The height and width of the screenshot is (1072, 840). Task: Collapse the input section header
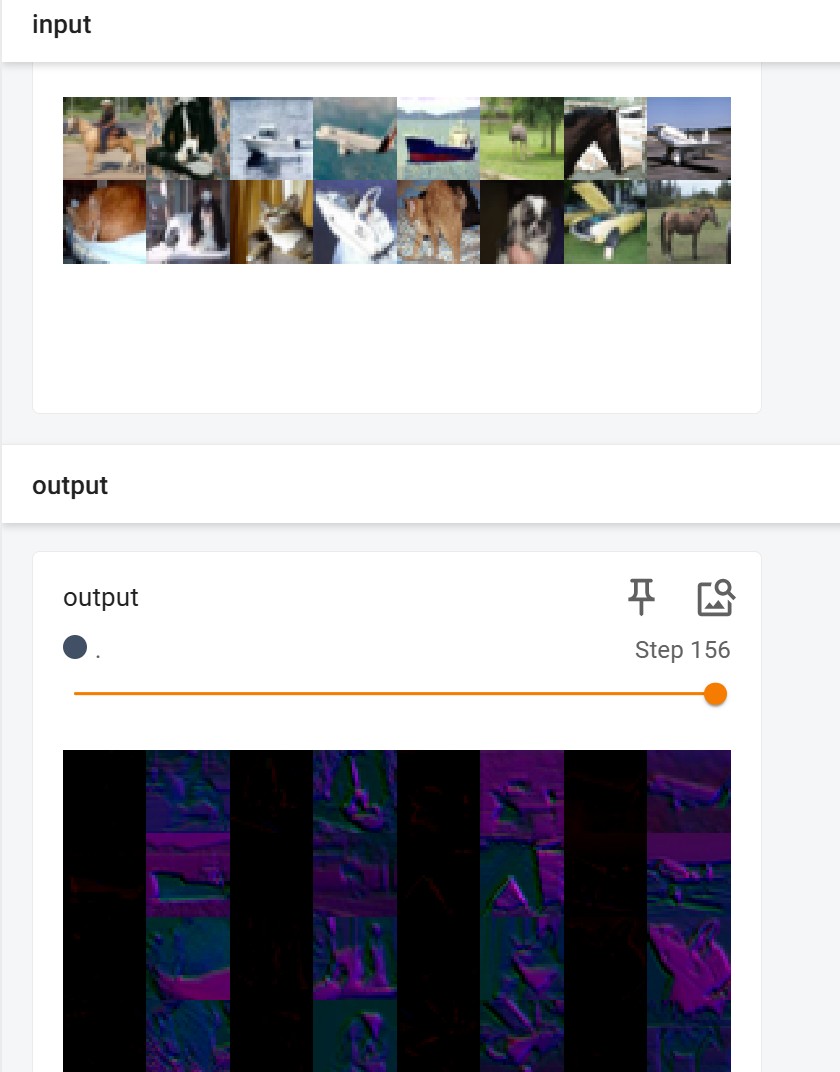click(62, 25)
